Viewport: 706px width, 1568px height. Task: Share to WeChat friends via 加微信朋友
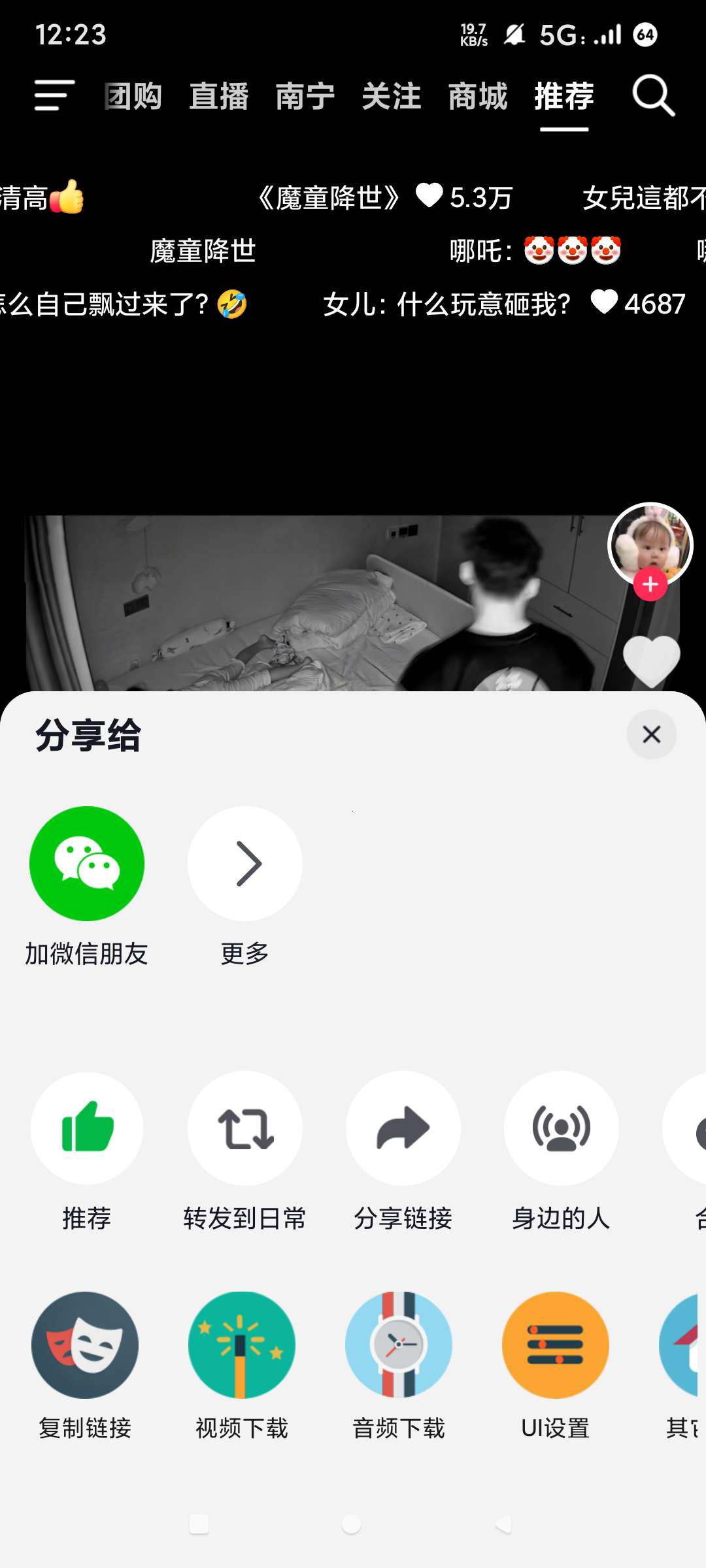tap(87, 864)
